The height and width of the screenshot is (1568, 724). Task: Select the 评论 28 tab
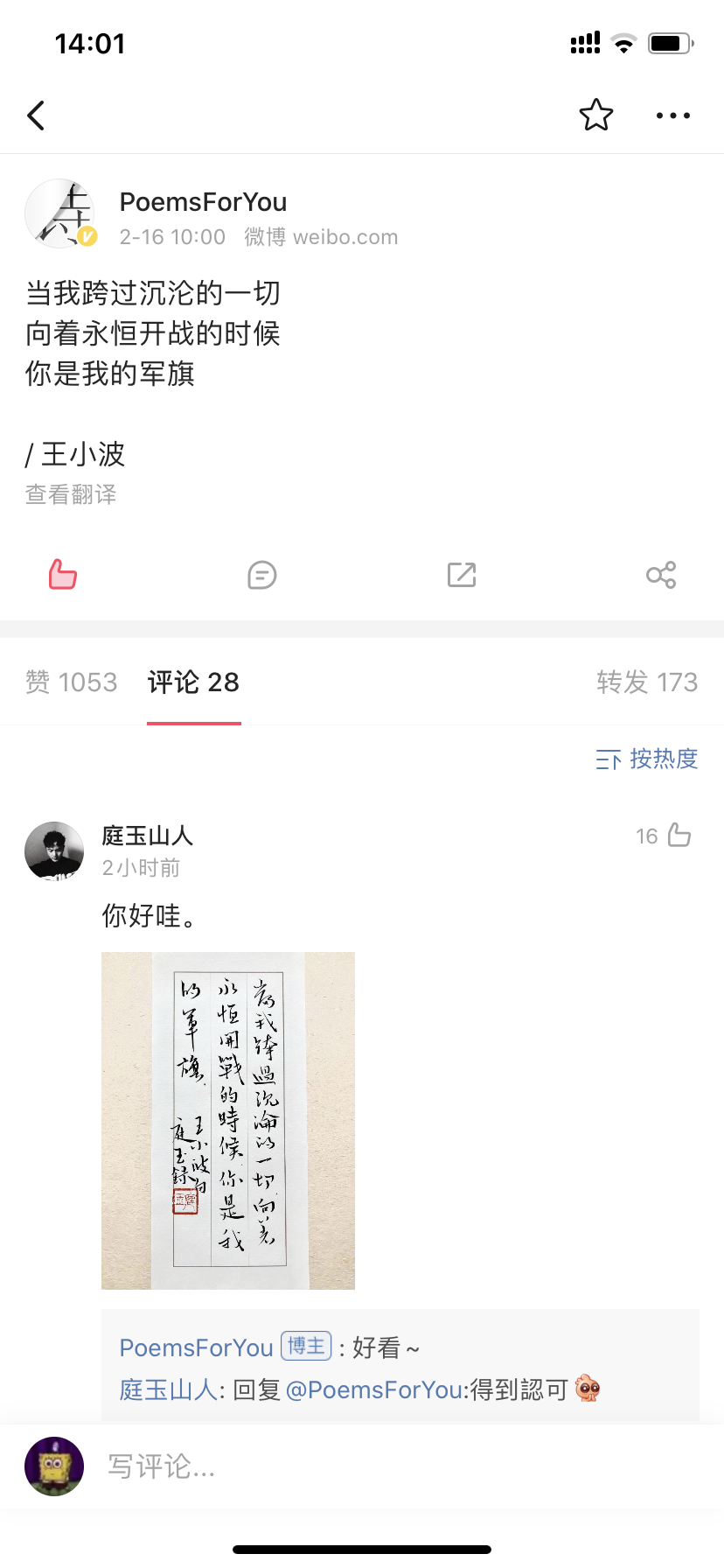193,682
